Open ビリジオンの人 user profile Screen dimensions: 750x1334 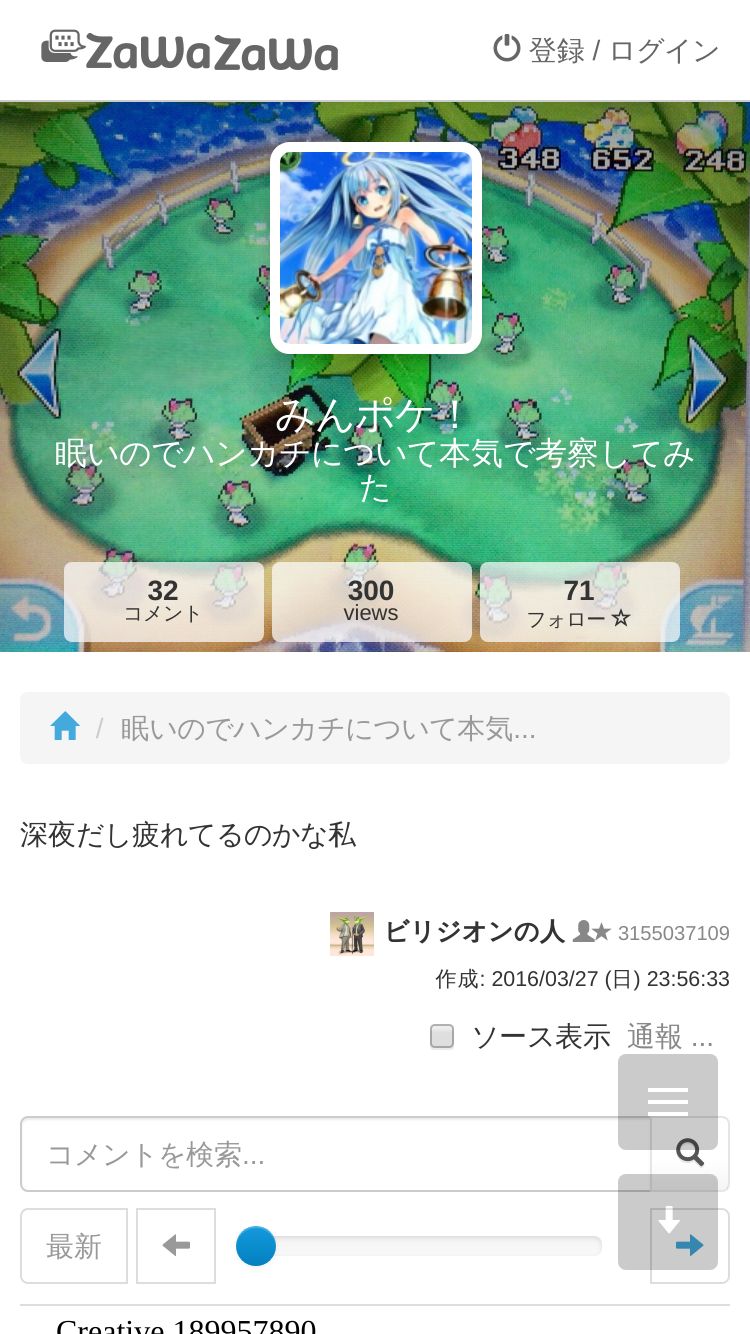(475, 932)
